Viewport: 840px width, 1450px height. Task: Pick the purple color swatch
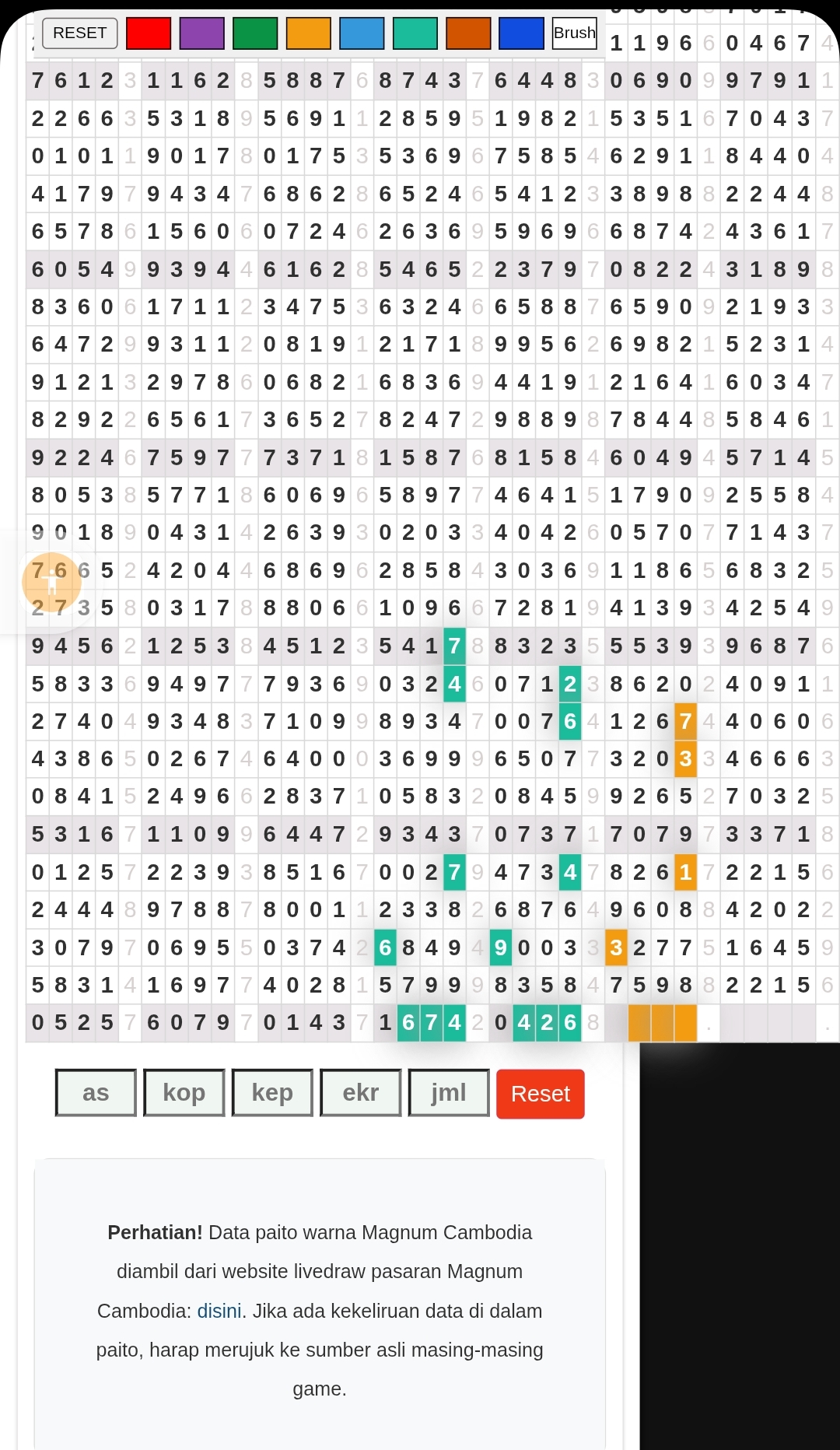pos(202,33)
